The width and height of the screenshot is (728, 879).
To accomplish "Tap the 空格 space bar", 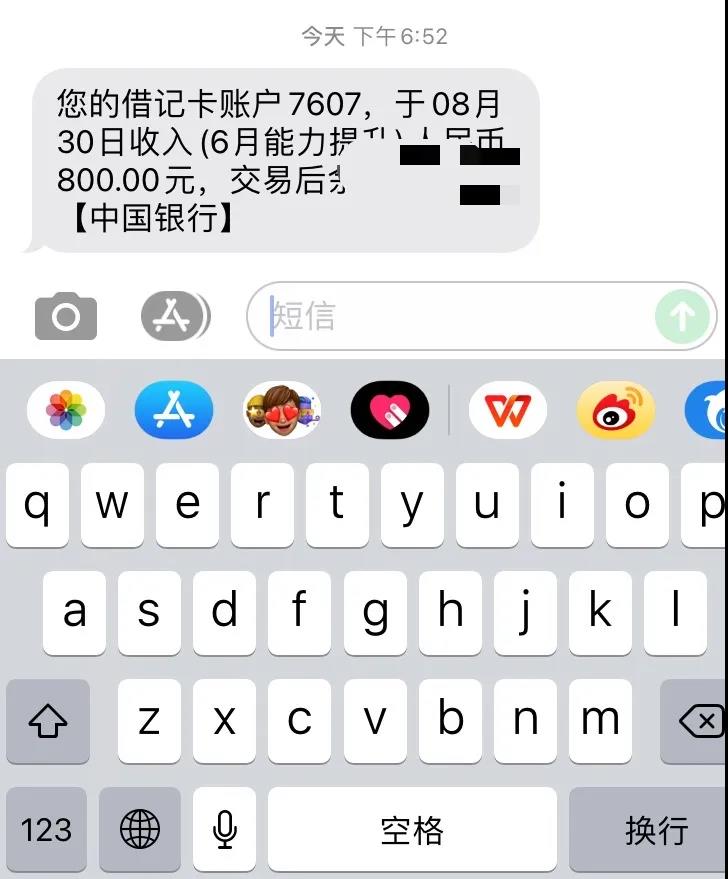I will [x=412, y=829].
